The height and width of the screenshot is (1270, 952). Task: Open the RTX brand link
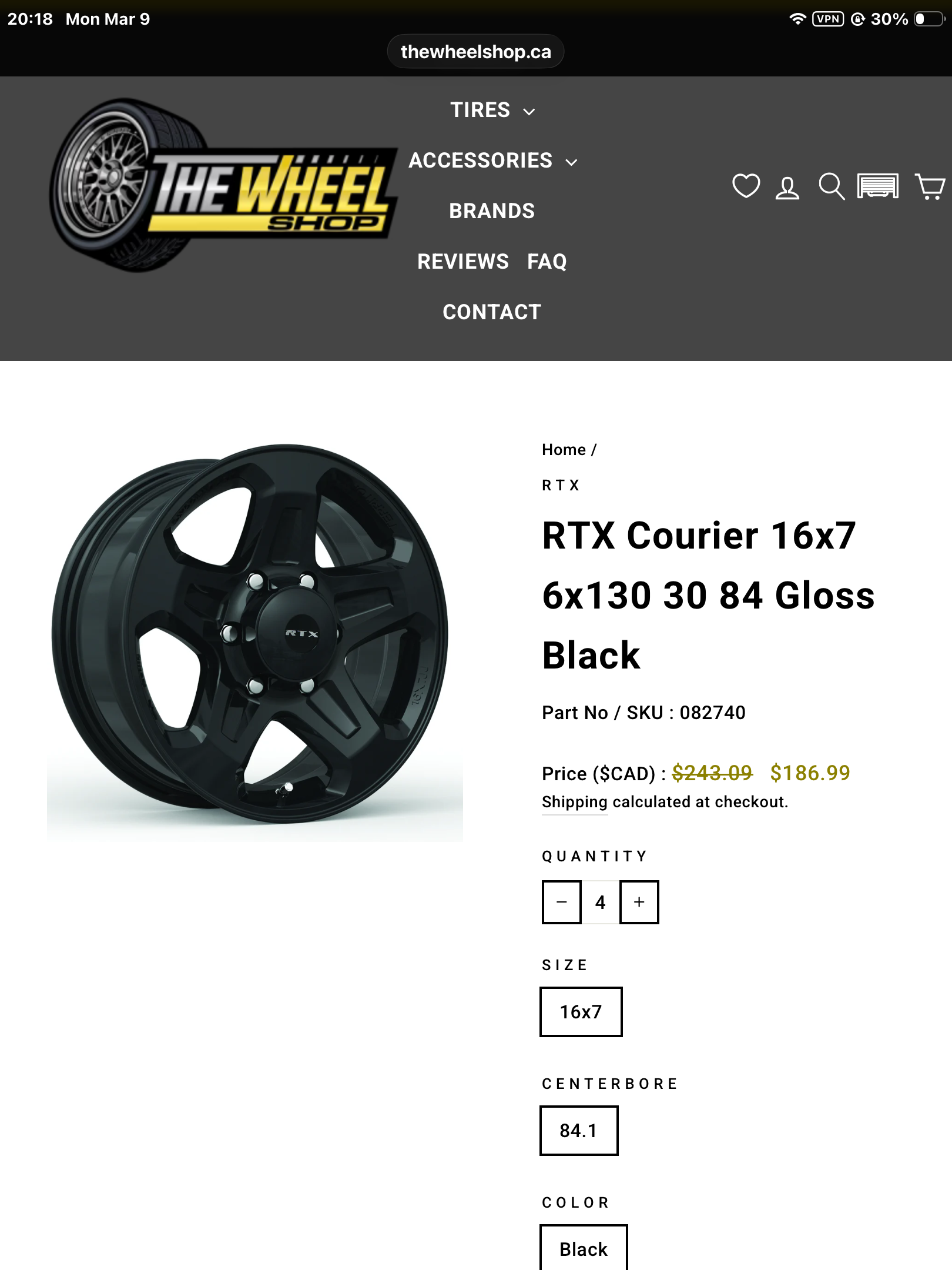click(x=561, y=485)
